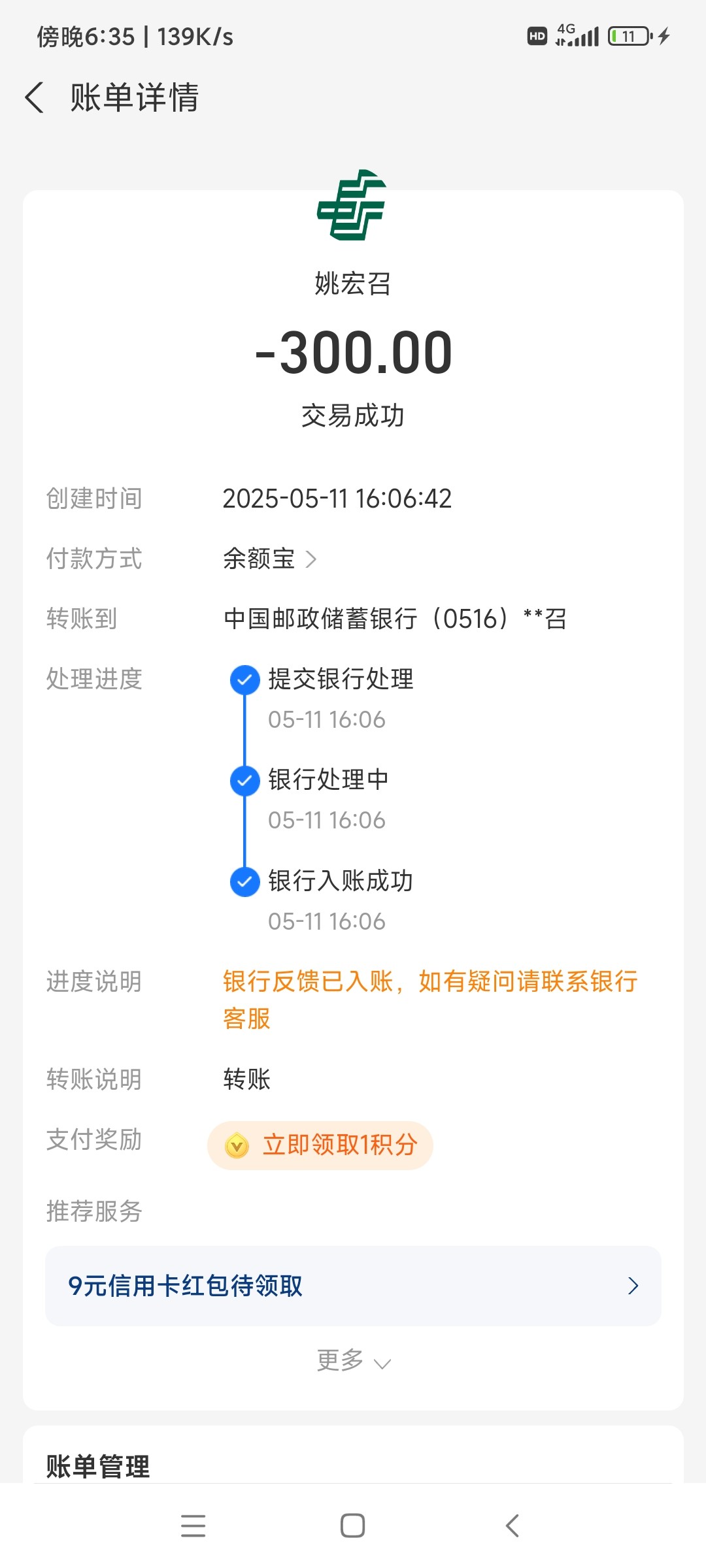Open the 9元信用卡红包待领取 card
Image resolution: width=706 pixels, height=1568 pixels.
coord(353,1286)
